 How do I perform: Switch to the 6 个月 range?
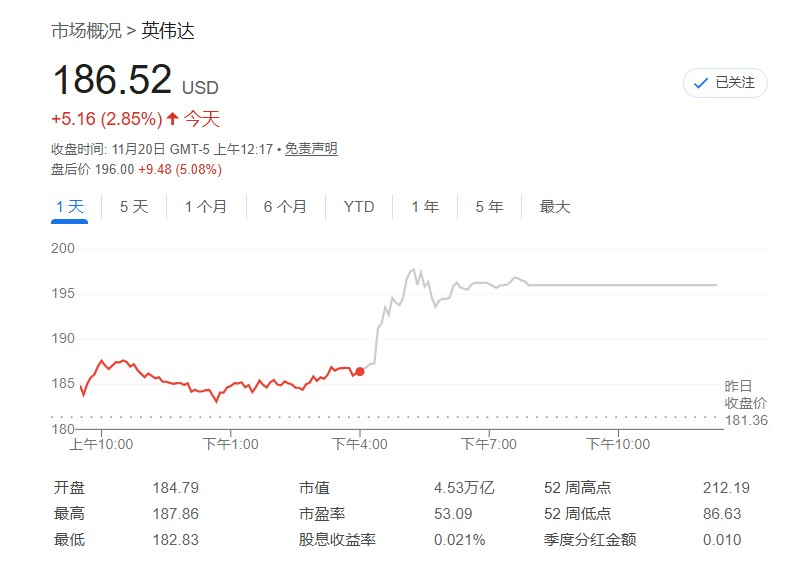[x=285, y=207]
